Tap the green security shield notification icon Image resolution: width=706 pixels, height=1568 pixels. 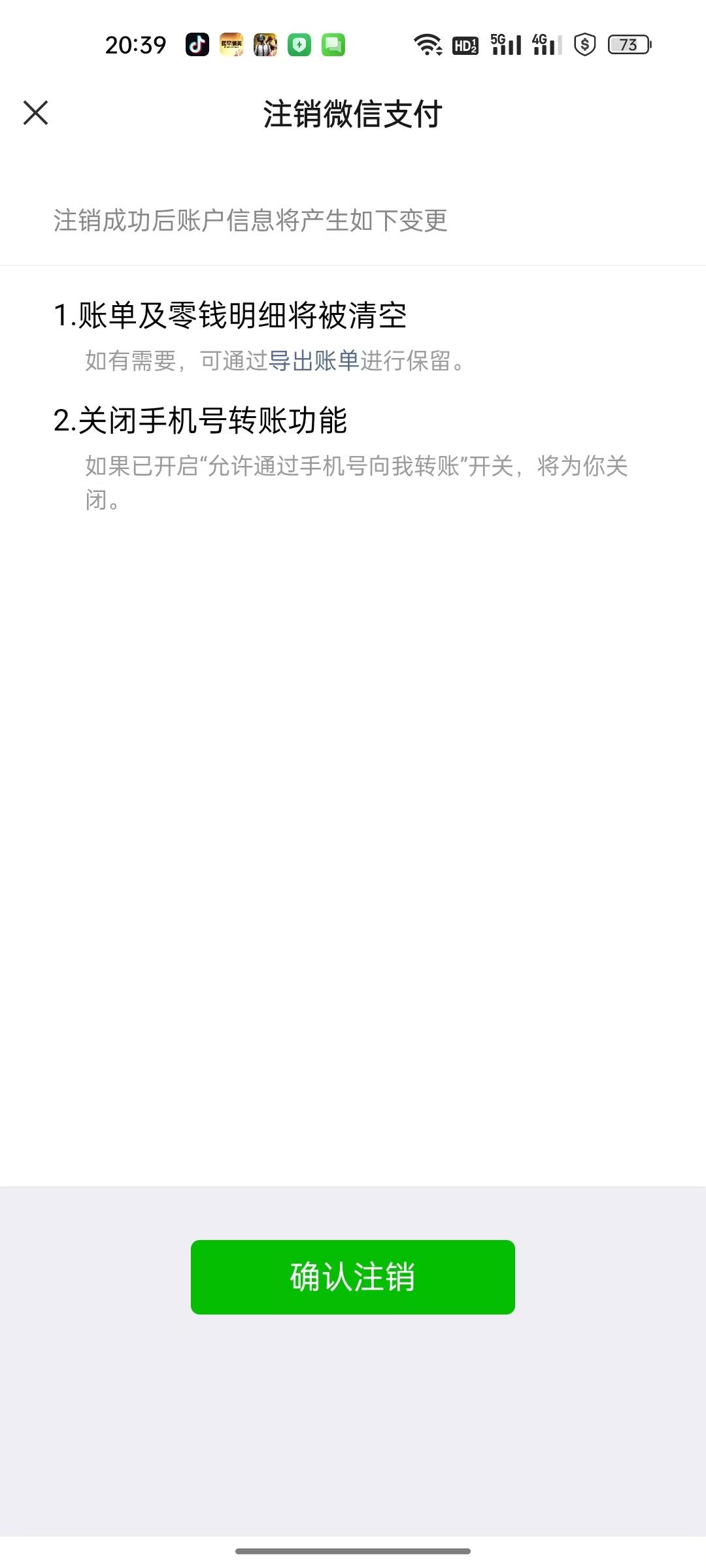(300, 44)
